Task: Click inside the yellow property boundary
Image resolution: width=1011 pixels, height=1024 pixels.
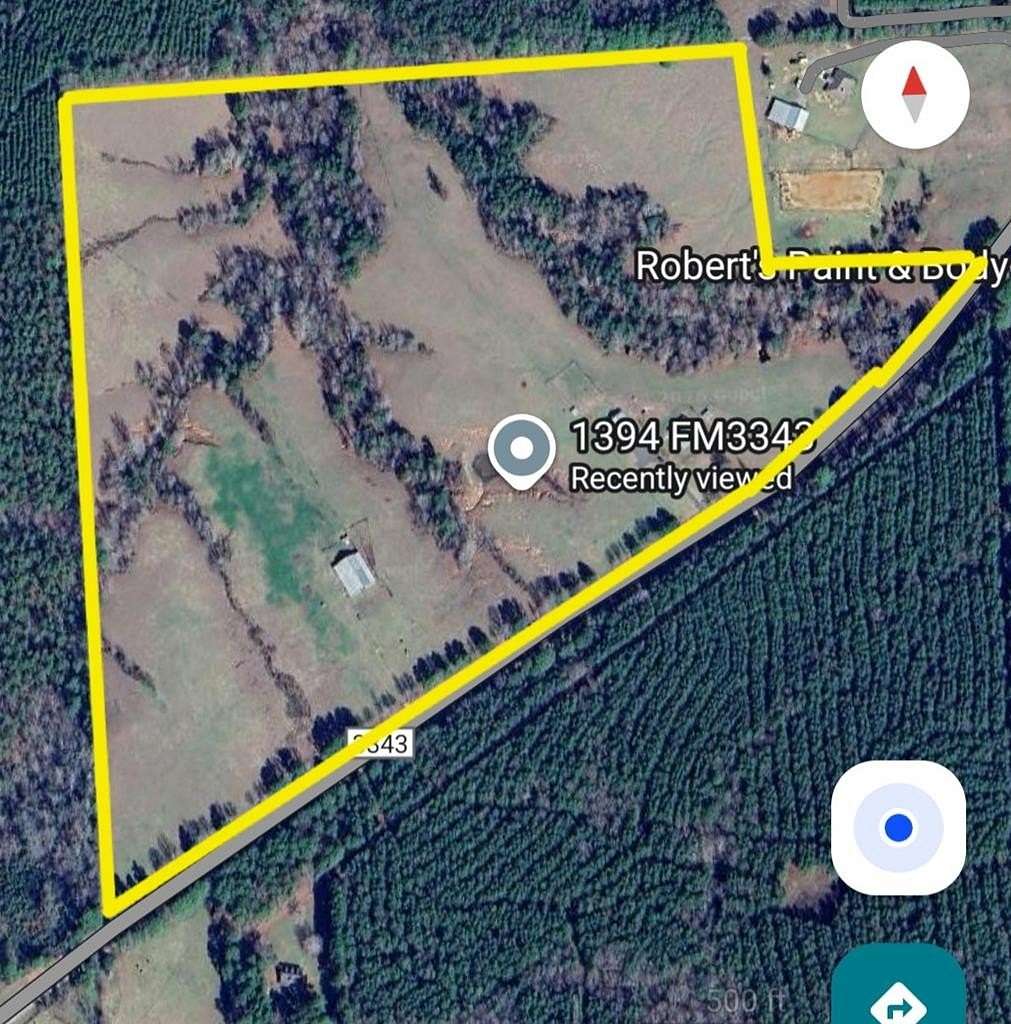Action: [x=300, y=400]
